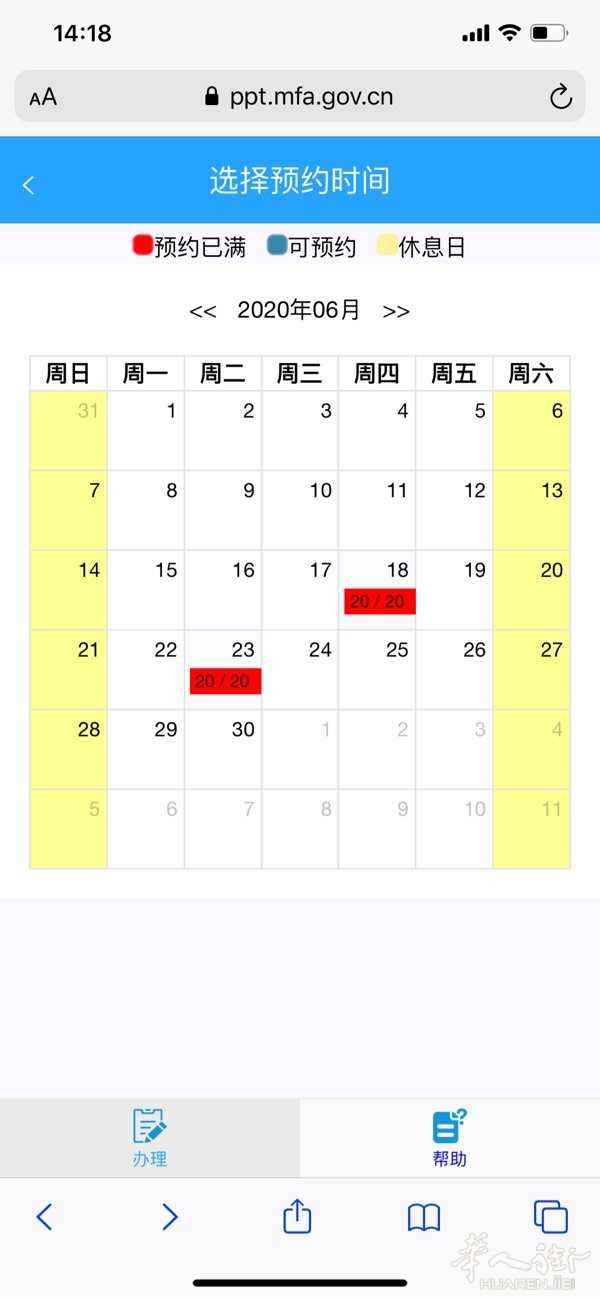
Task: Advance to the next month
Action: pos(396,311)
